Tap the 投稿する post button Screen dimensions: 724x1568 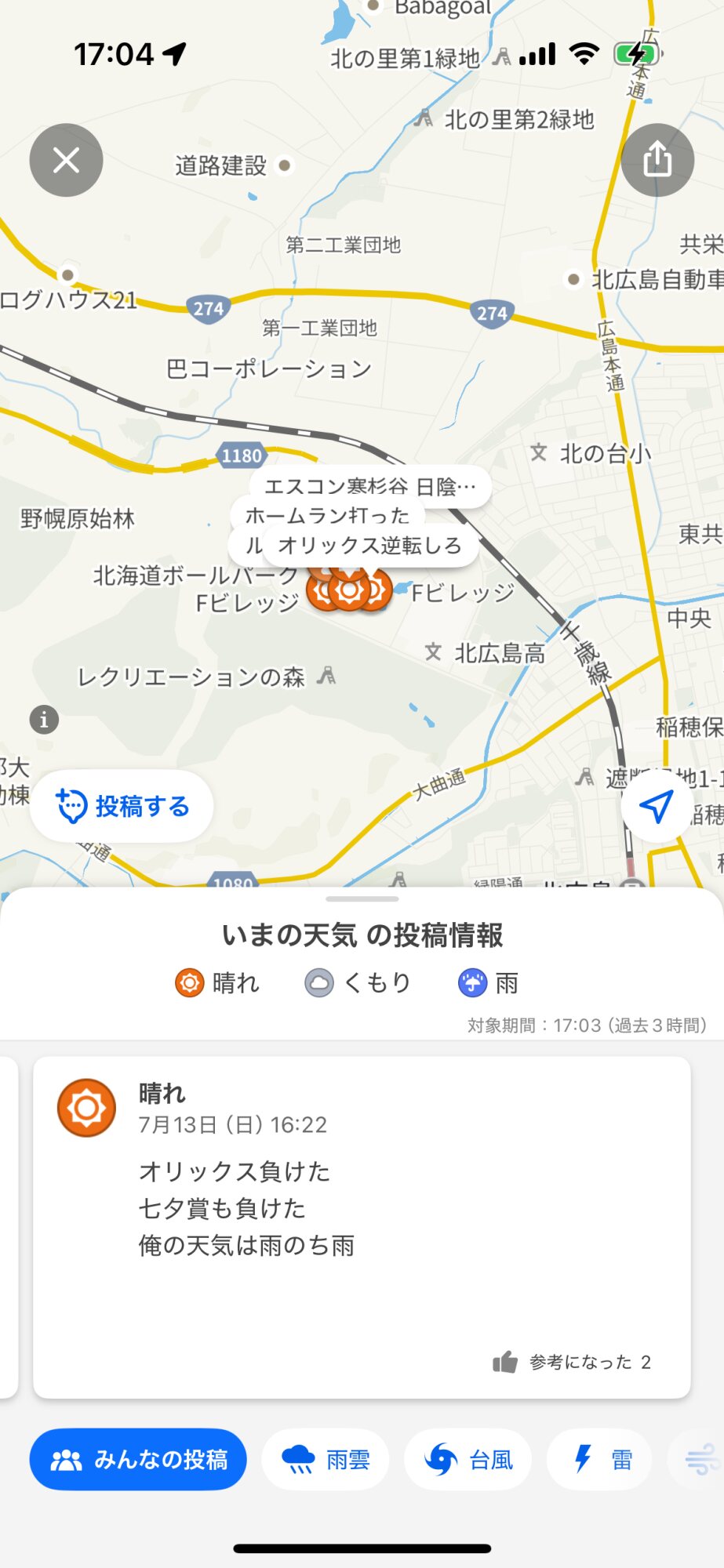pos(122,806)
